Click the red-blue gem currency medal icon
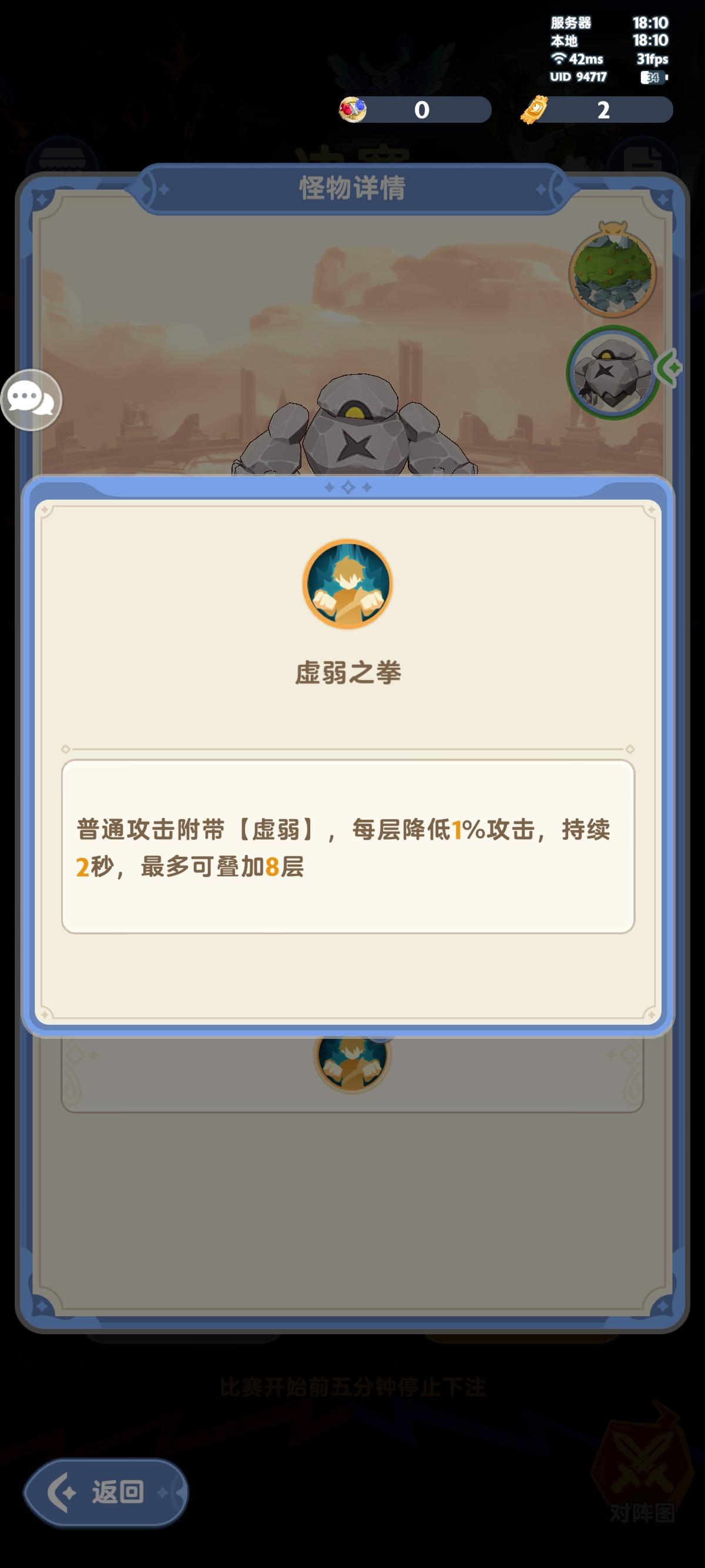Screen dimensions: 705x1568 353,110
